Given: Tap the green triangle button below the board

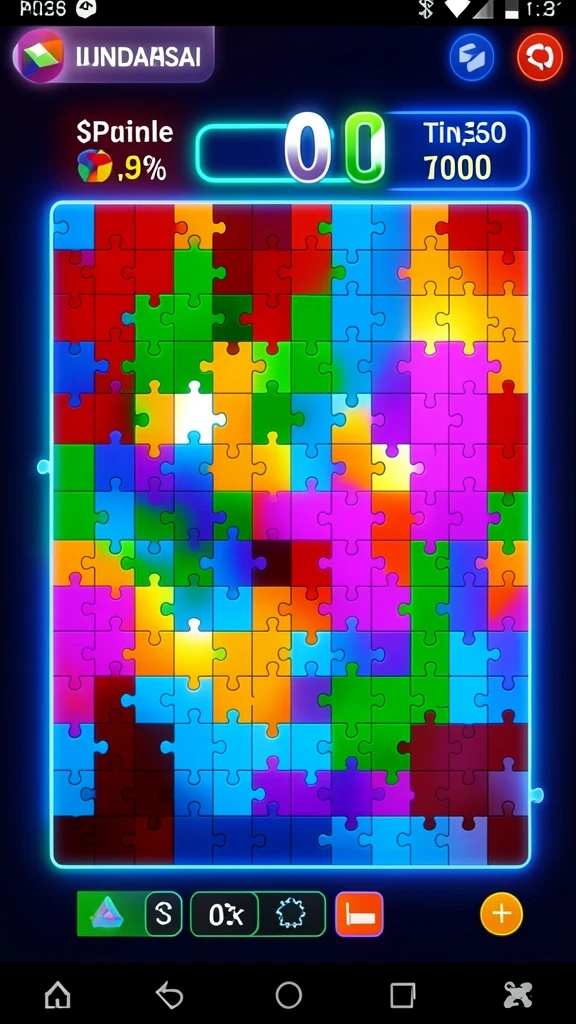Looking at the screenshot, I should (x=110, y=914).
